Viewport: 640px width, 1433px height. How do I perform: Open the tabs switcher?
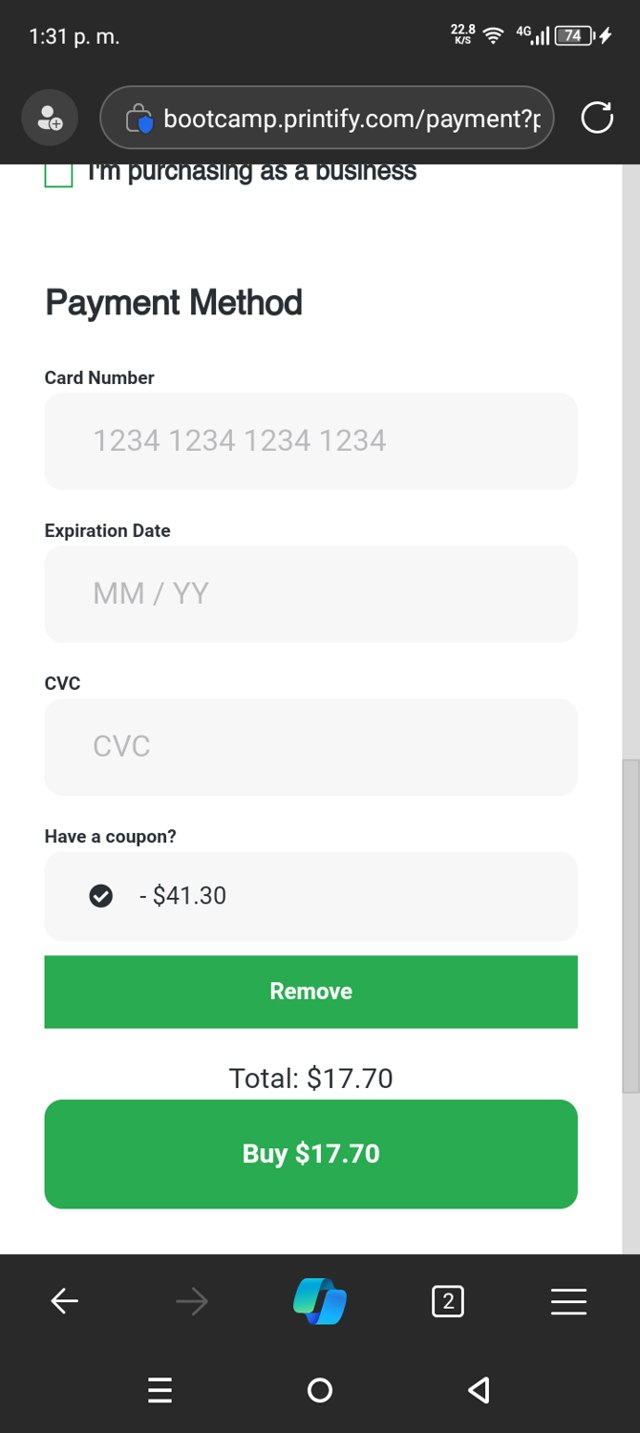[x=447, y=1301]
